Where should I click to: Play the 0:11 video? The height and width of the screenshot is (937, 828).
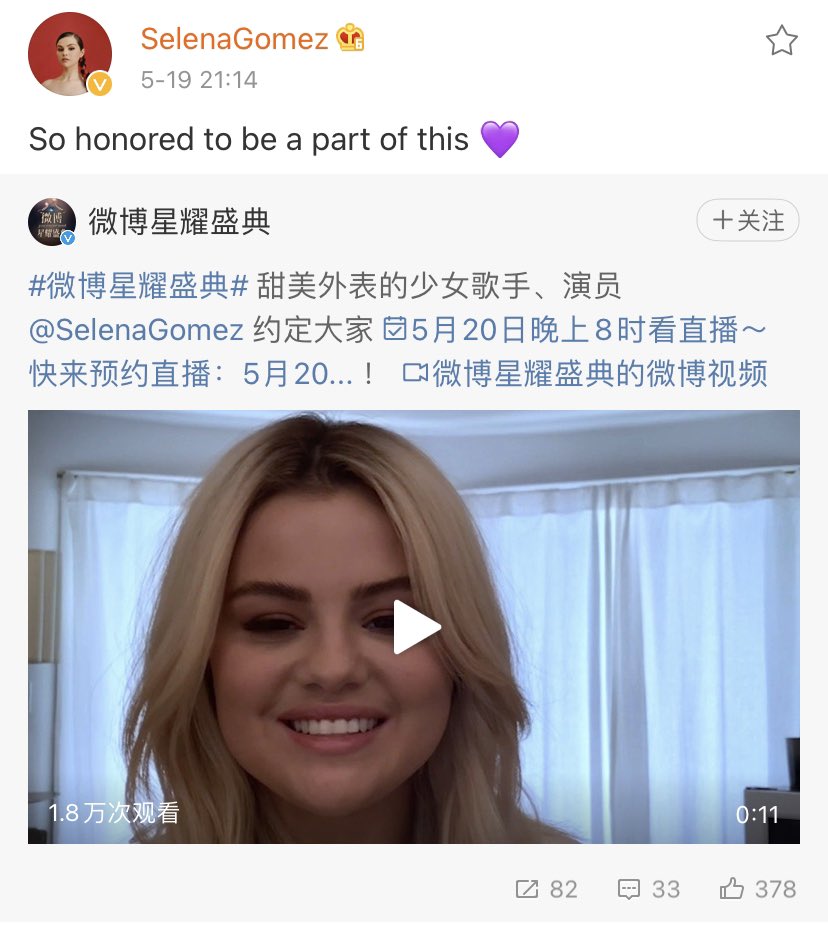[x=415, y=627]
